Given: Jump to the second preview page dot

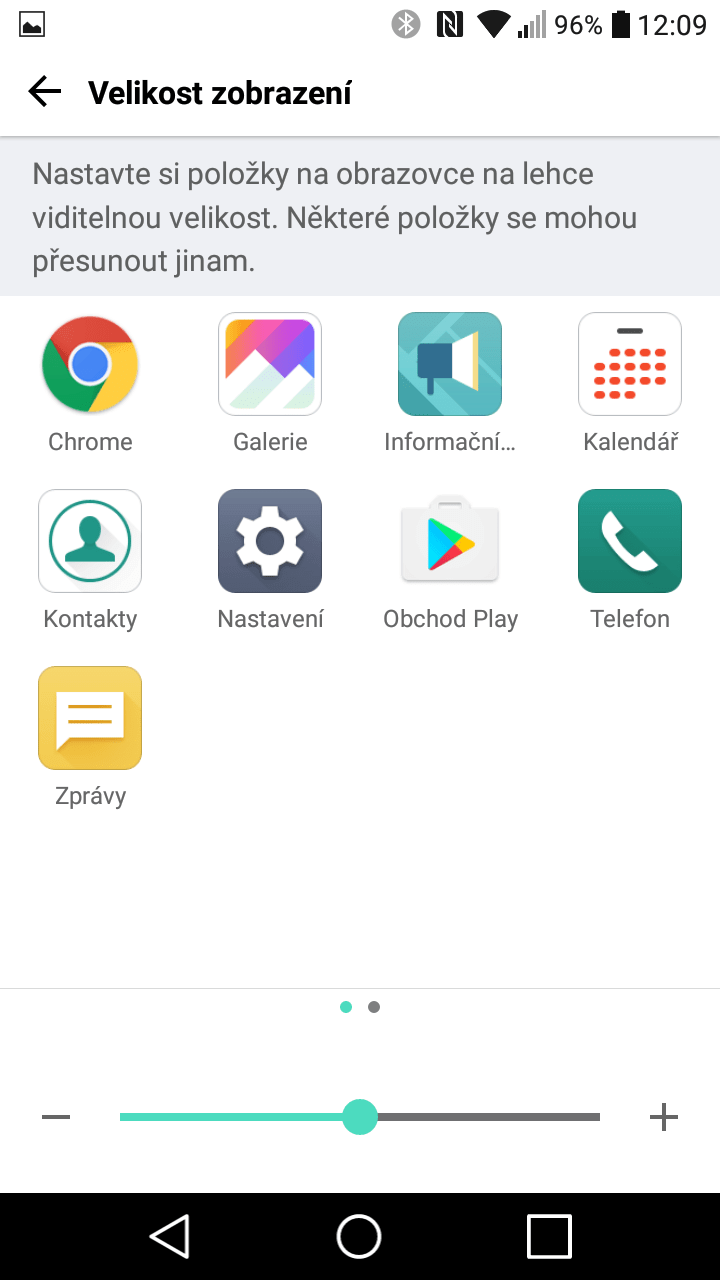Looking at the screenshot, I should tap(374, 1007).
